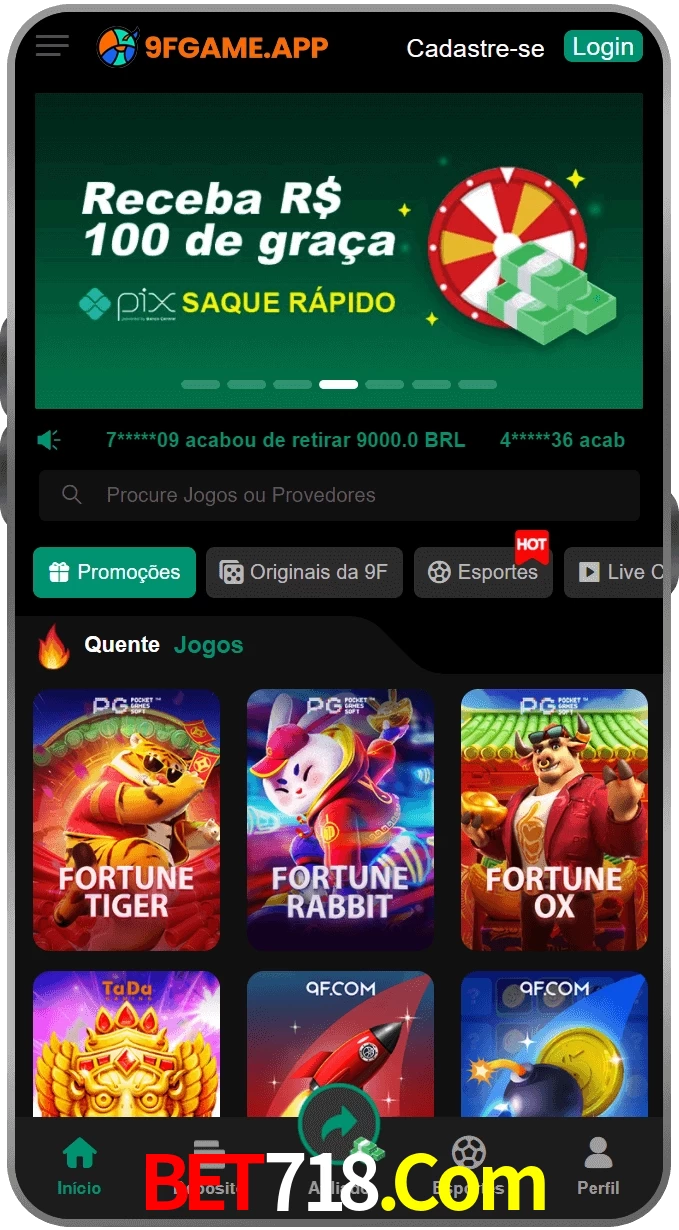
Task: Tap the green Login button
Action: (x=603, y=47)
